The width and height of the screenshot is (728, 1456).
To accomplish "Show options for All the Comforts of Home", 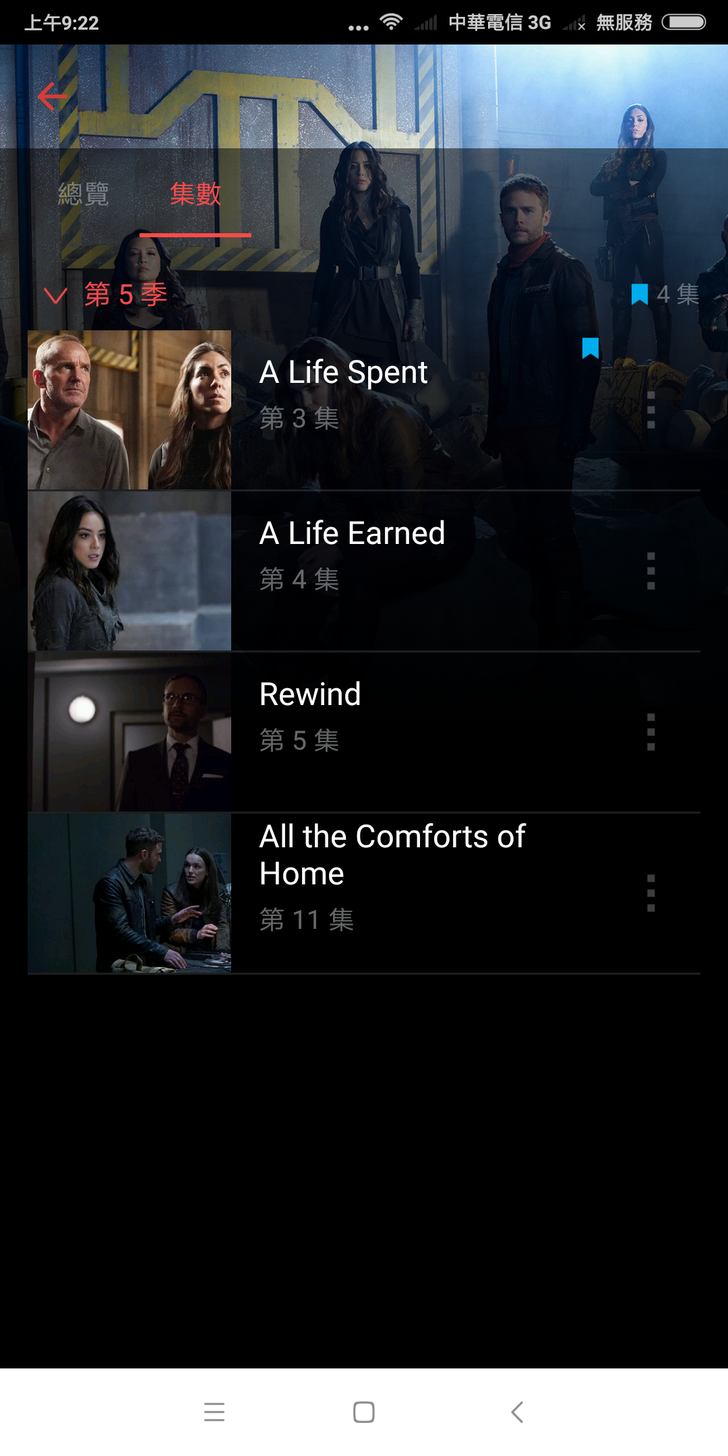I will (x=651, y=893).
